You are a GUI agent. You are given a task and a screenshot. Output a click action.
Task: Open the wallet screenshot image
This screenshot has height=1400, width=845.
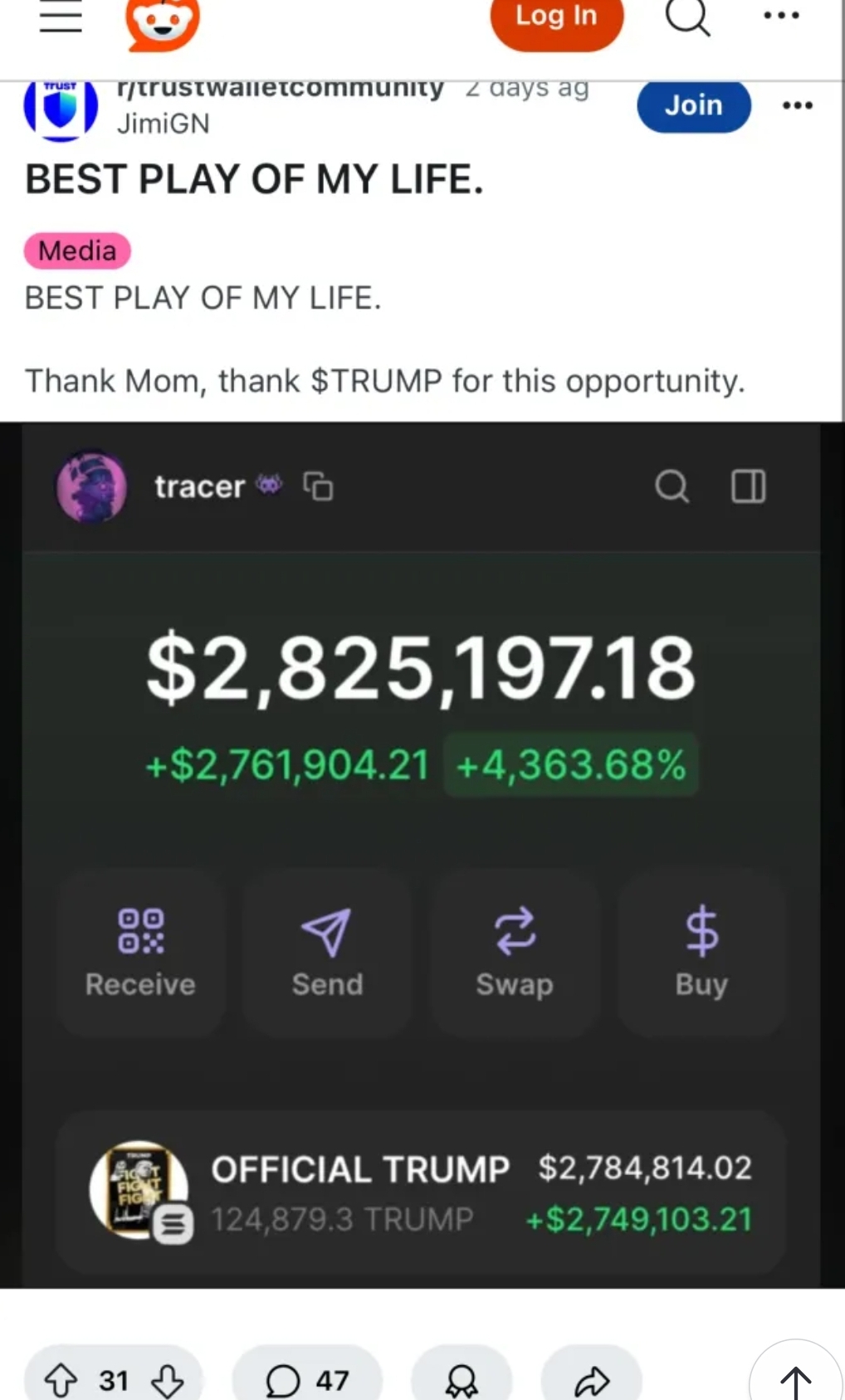click(422, 855)
